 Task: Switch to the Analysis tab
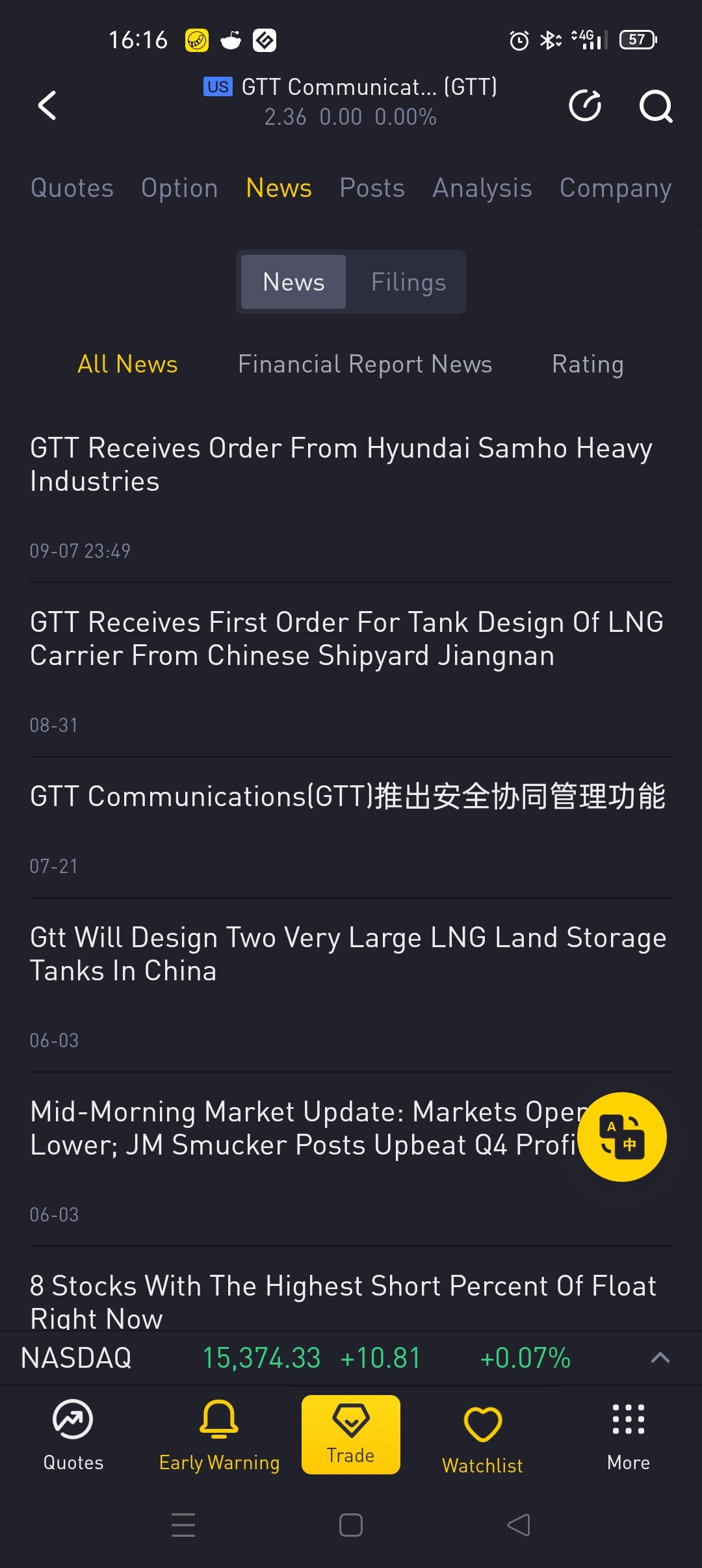[x=482, y=188]
